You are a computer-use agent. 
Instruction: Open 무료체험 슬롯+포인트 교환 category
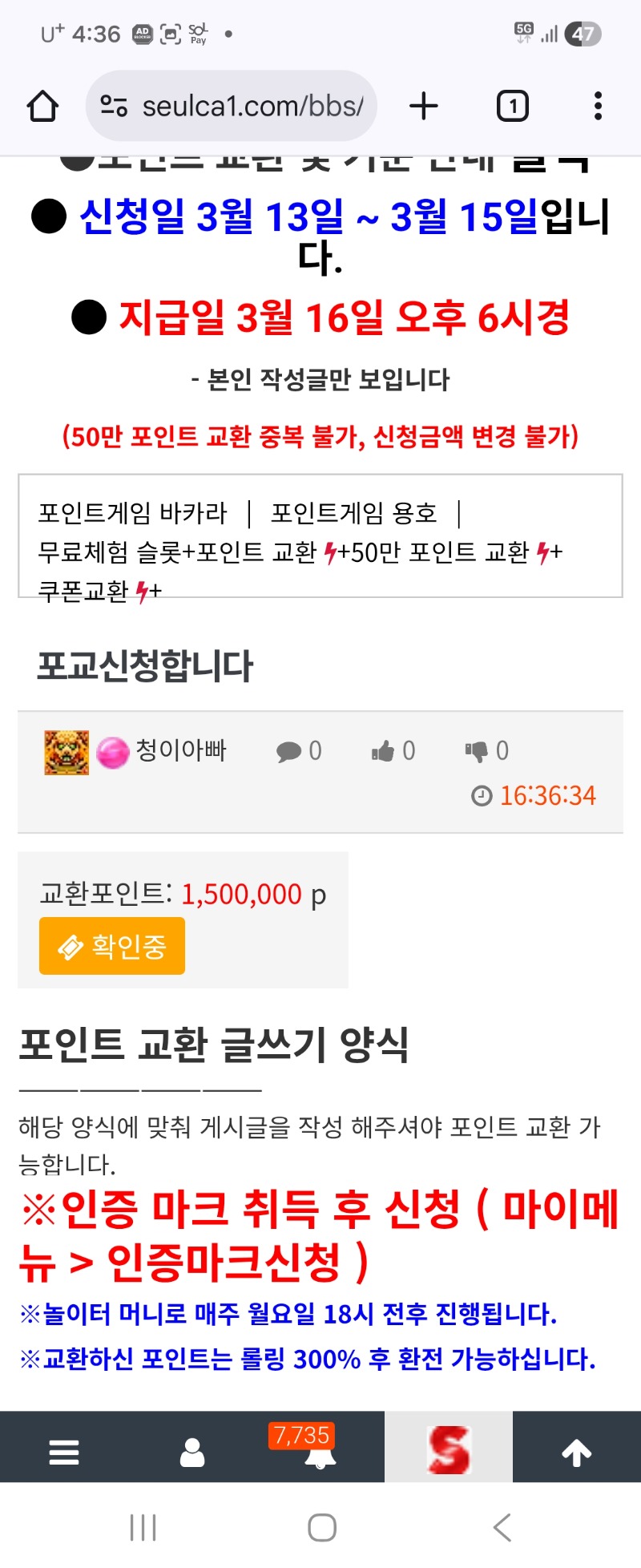tap(178, 552)
